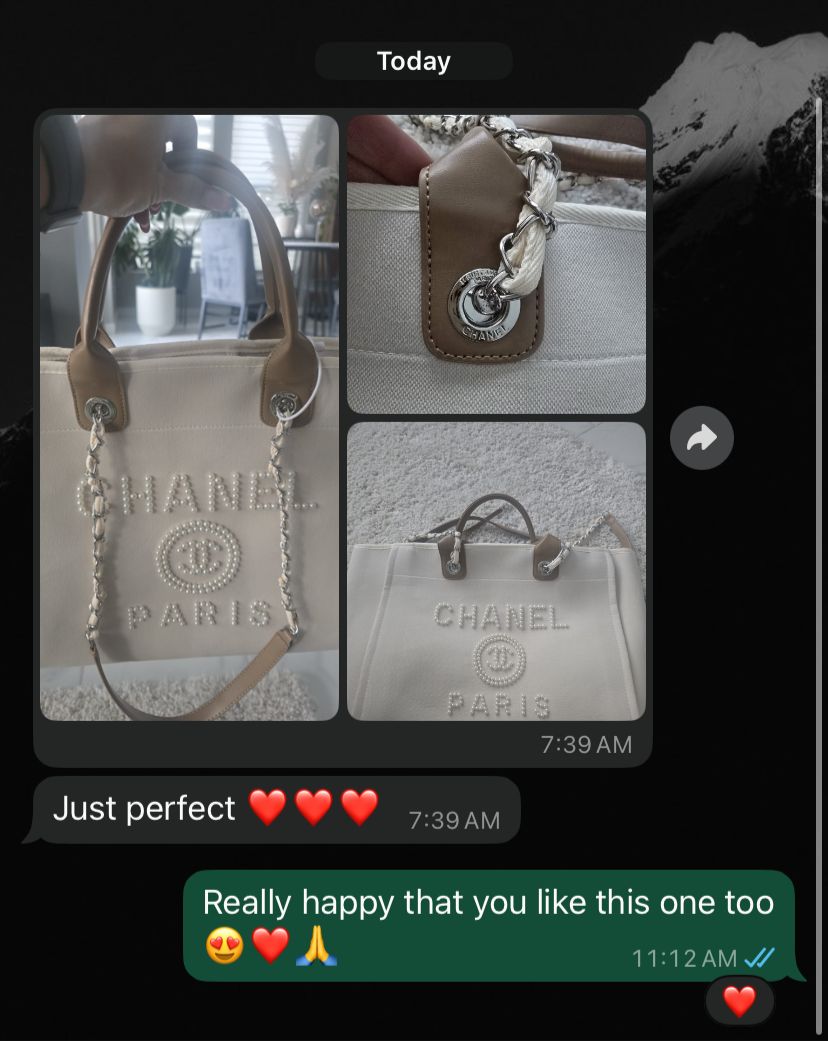
Task: Open the large photo of bag held by handles
Action: (189, 417)
